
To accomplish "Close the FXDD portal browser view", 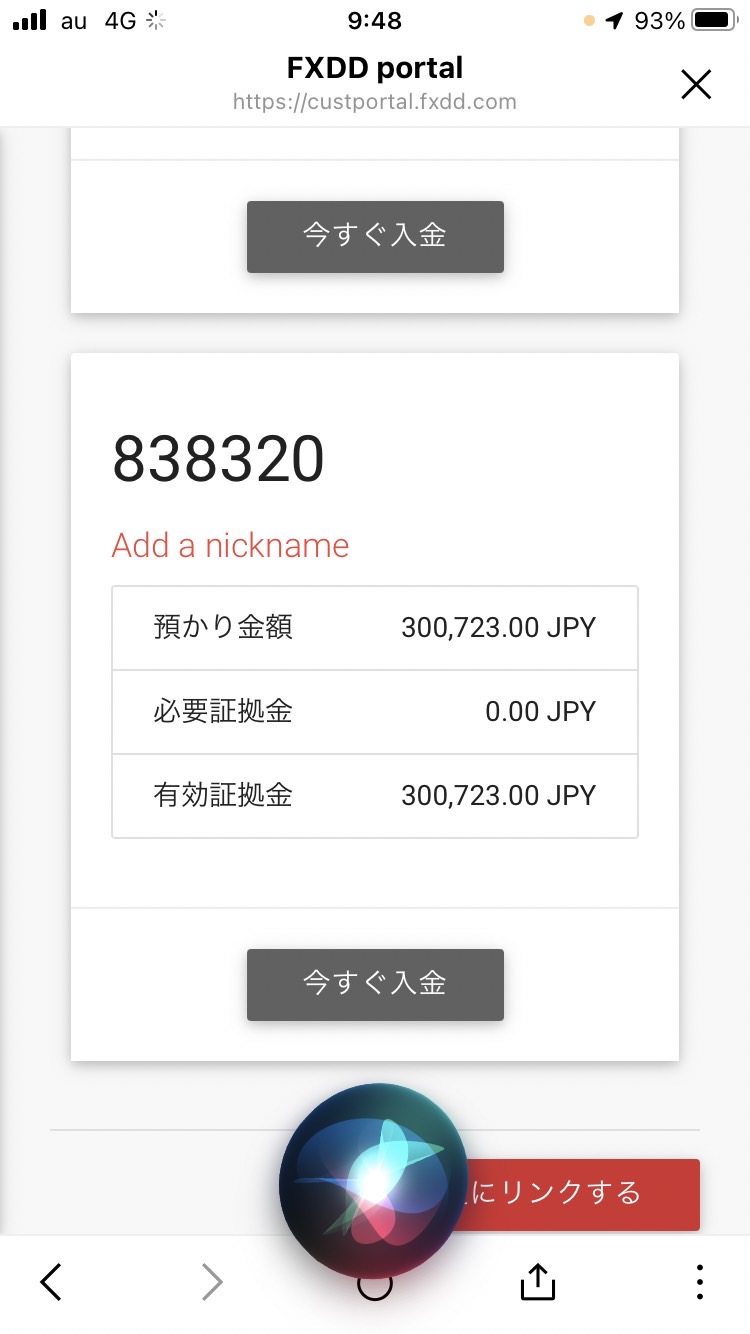I will [x=696, y=85].
